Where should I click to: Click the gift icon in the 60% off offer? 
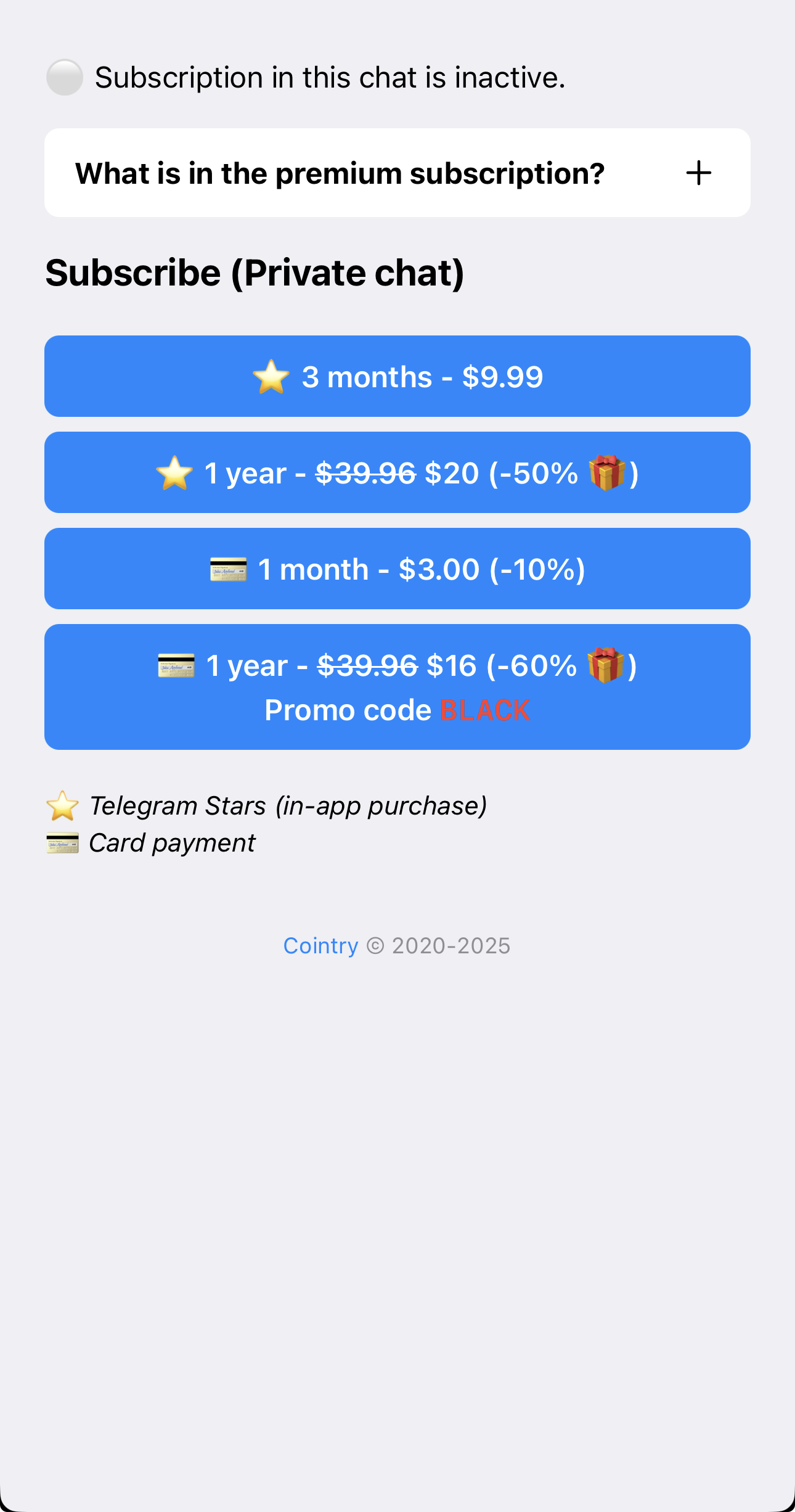pos(607,665)
